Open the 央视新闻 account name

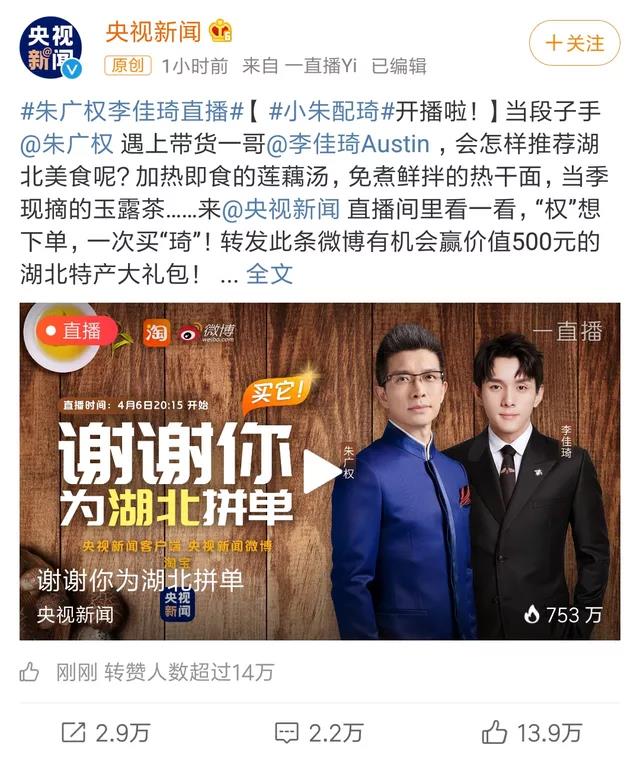click(x=153, y=32)
